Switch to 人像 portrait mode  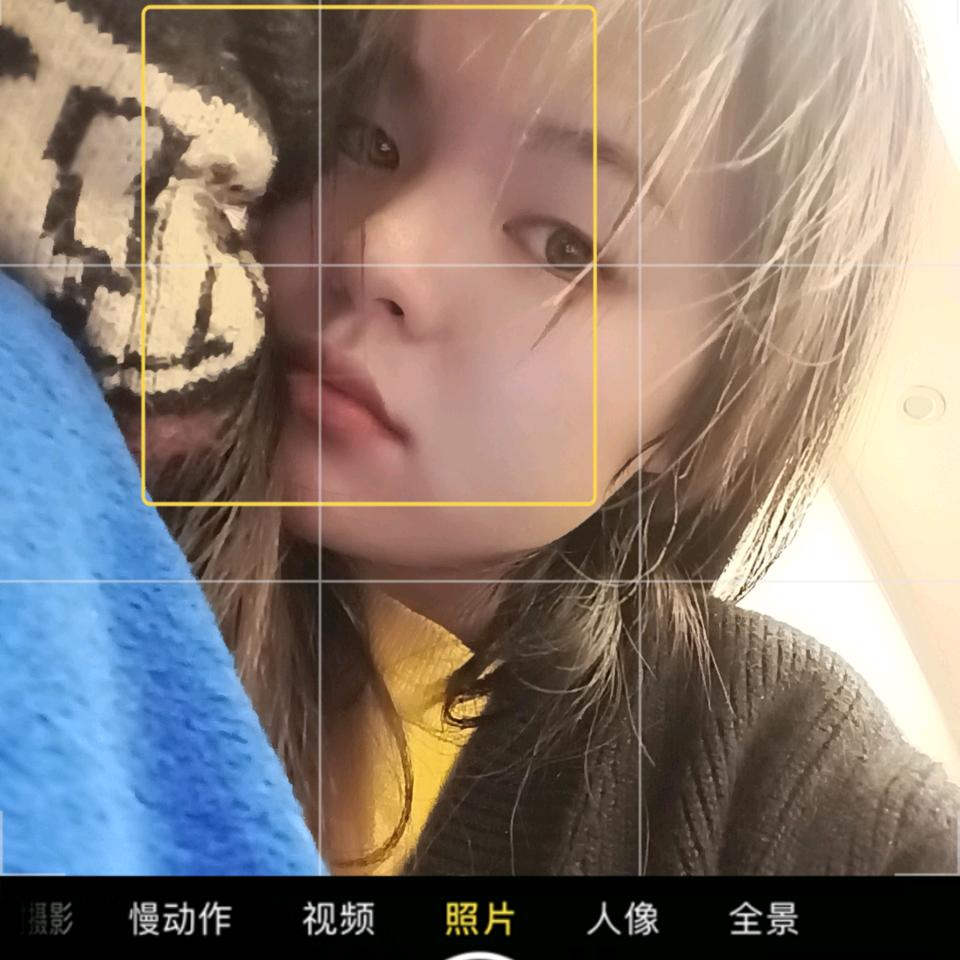(623, 919)
